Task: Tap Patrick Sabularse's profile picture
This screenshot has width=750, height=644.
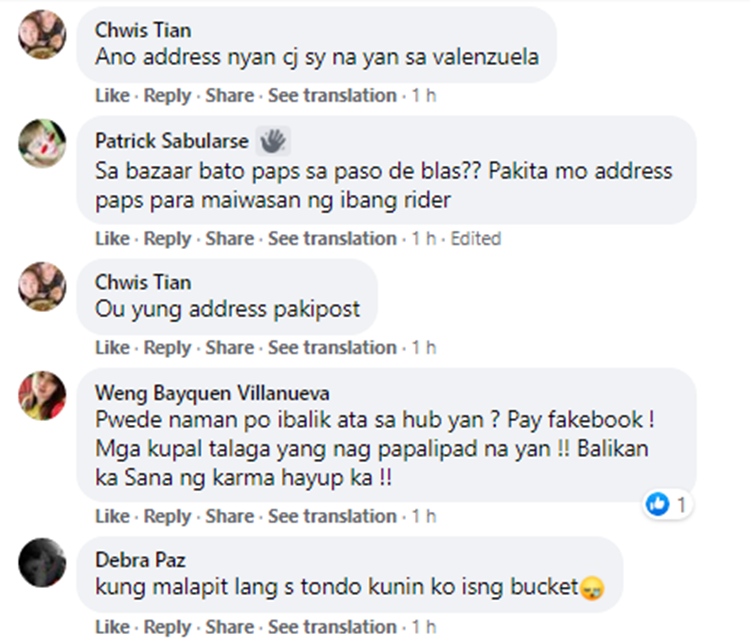Action: pyautogui.click(x=42, y=143)
